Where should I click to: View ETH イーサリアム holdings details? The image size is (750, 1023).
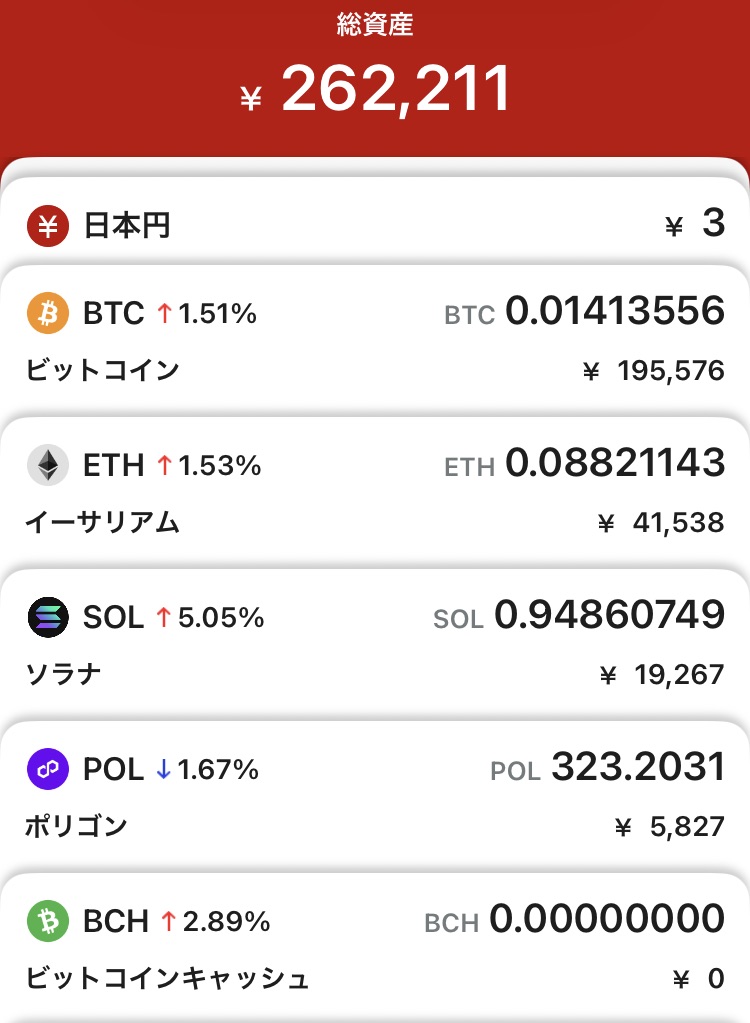coord(375,492)
